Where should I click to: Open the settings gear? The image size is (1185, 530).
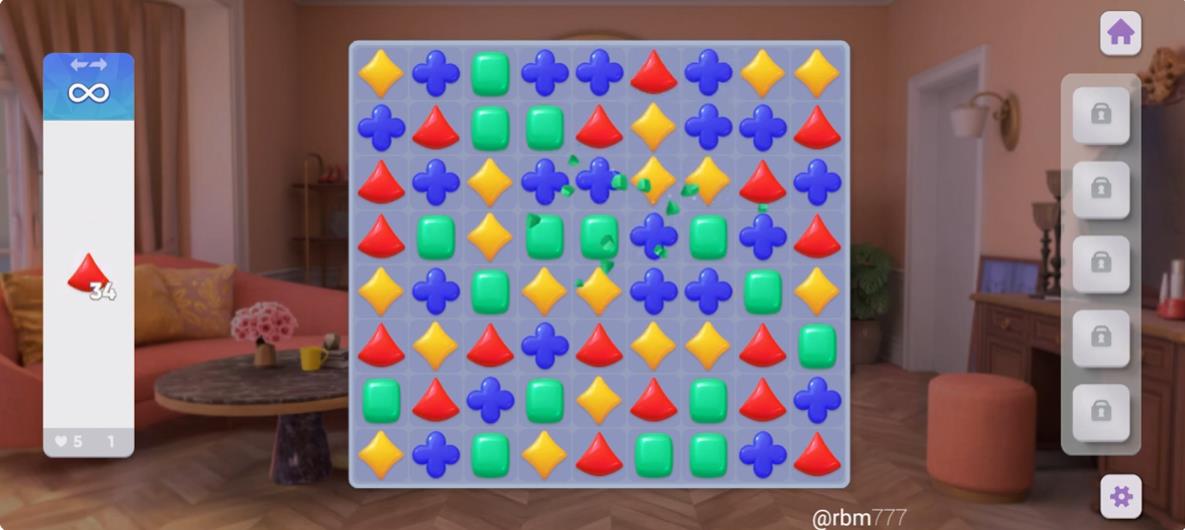(x=1120, y=496)
